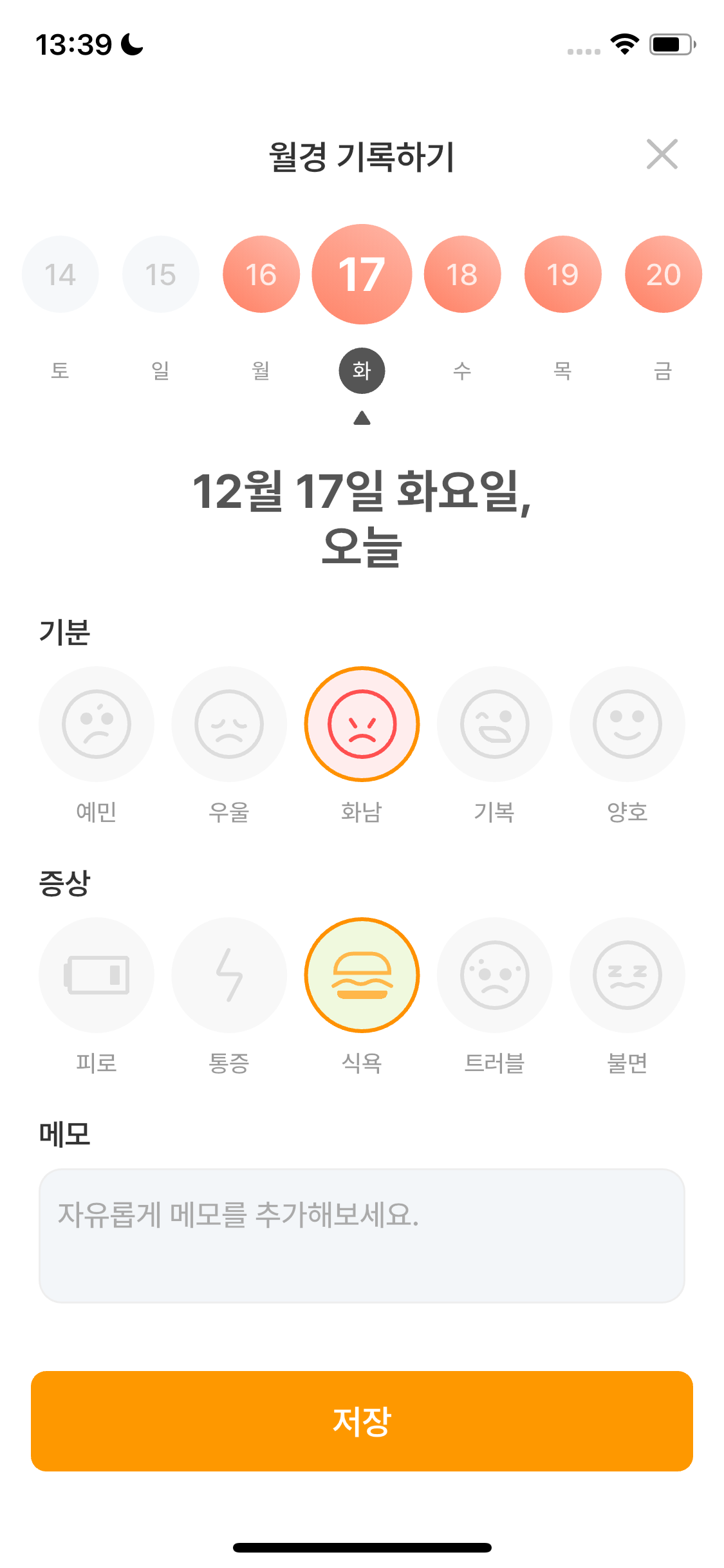The height and width of the screenshot is (1568, 724).
Task: Select December 15 in the date strip
Action: (x=160, y=273)
